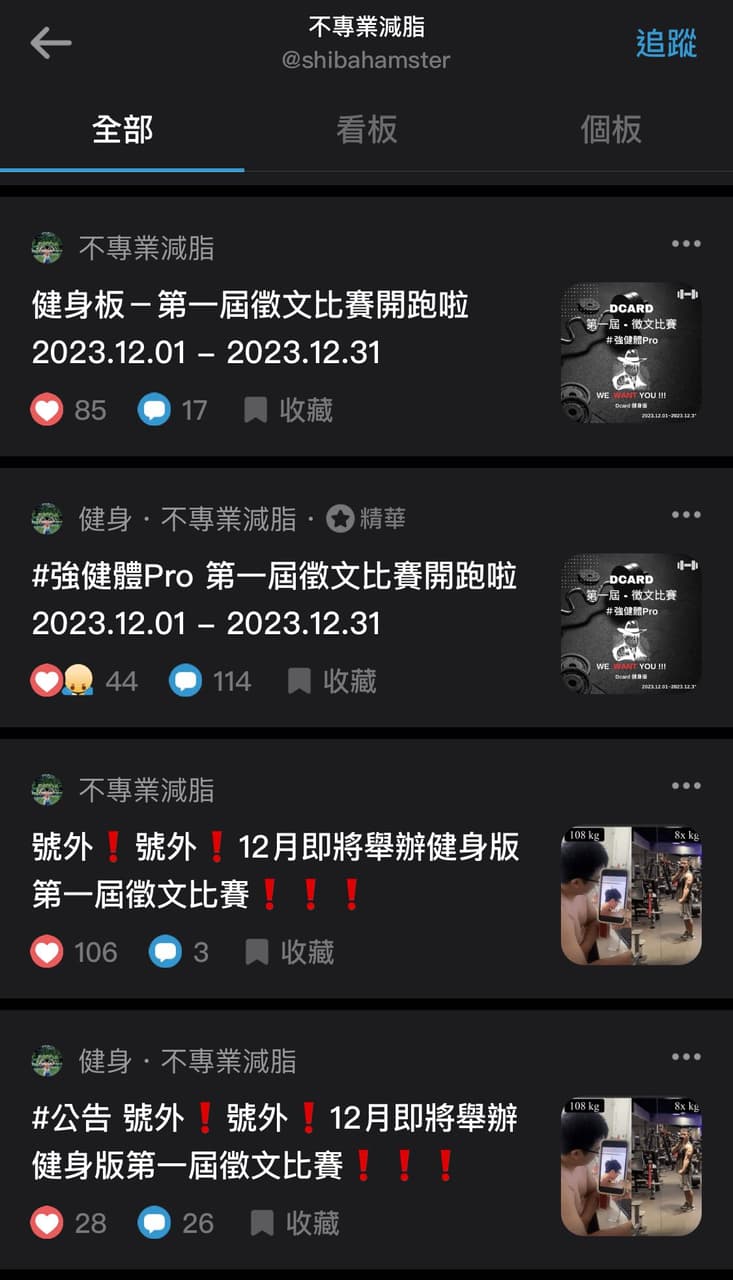733x1280 pixels.
Task: Save the #公告 post with 收藏
Action: [x=295, y=1223]
